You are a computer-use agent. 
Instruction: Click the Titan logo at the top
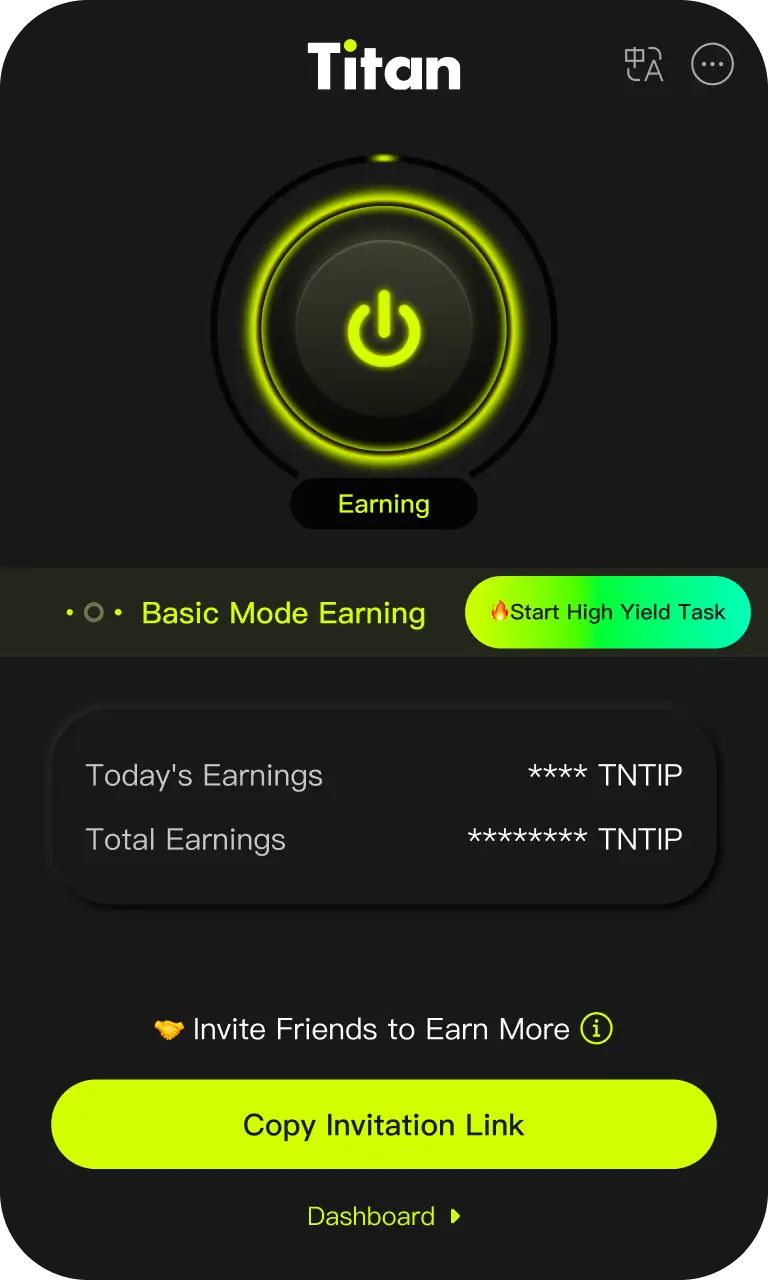[384, 64]
